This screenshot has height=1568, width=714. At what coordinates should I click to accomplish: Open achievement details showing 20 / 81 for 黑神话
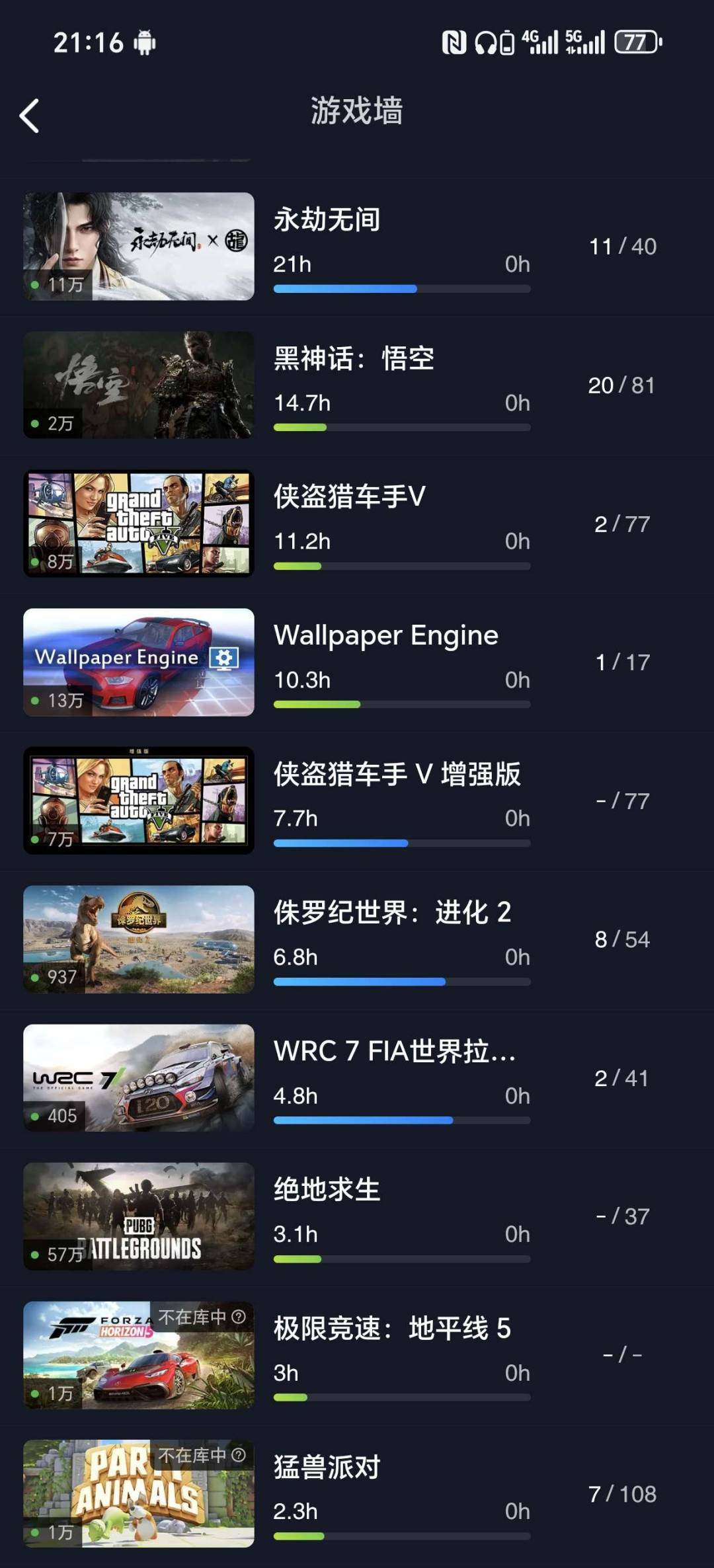click(x=621, y=384)
